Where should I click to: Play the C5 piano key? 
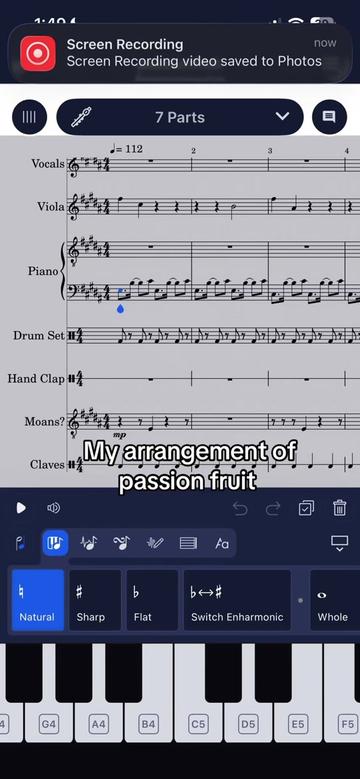pos(198,724)
